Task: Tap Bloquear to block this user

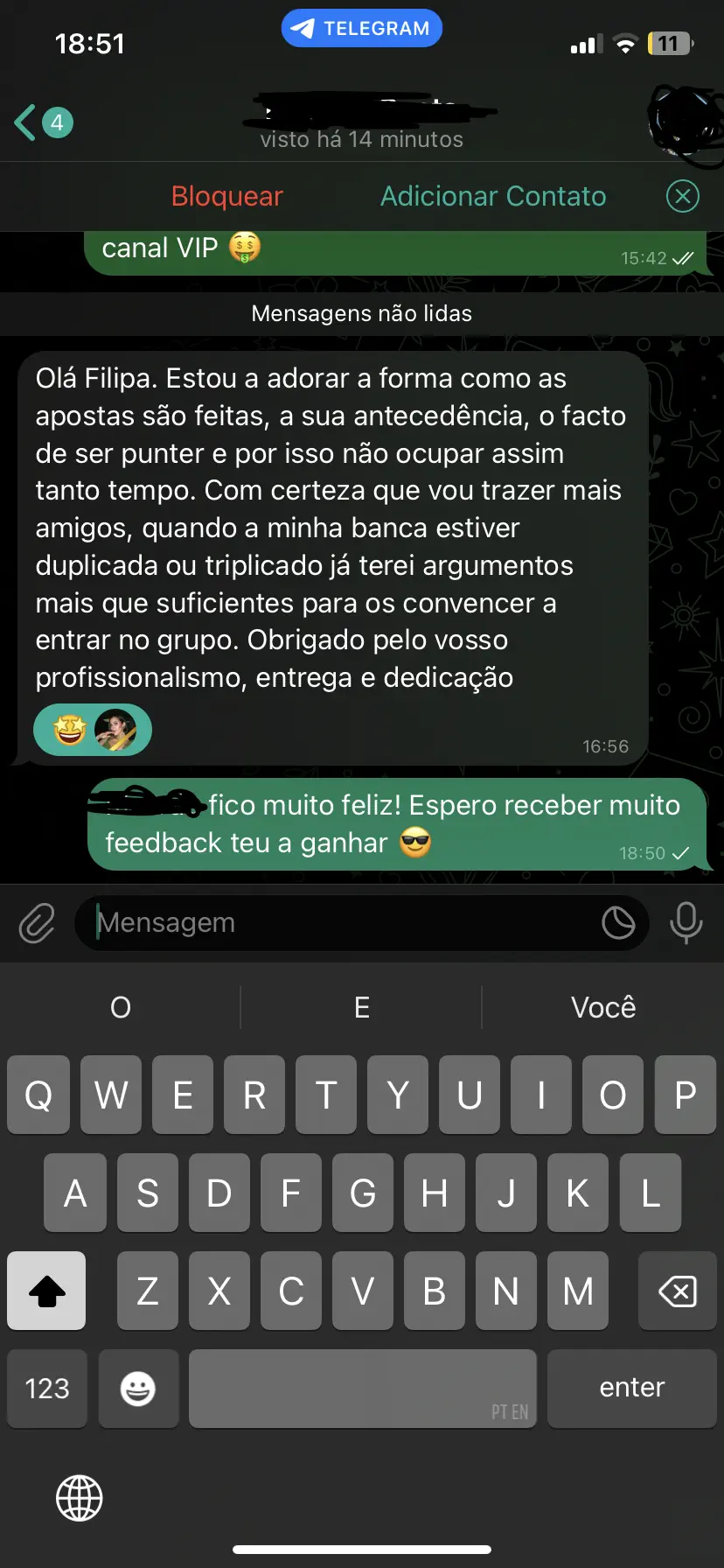Action: click(227, 196)
